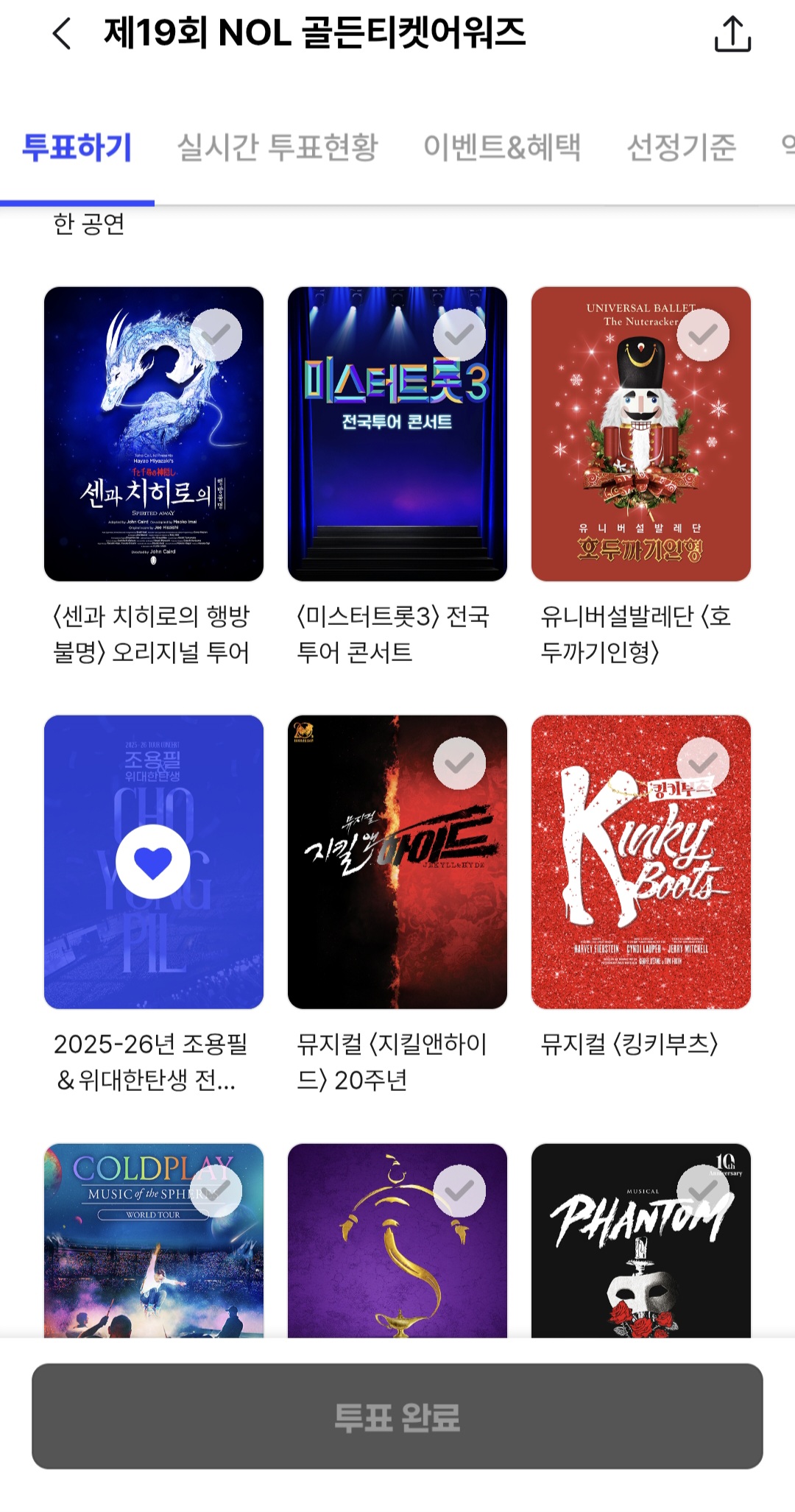Submit with the 투표 완료 button

[x=397, y=1416]
